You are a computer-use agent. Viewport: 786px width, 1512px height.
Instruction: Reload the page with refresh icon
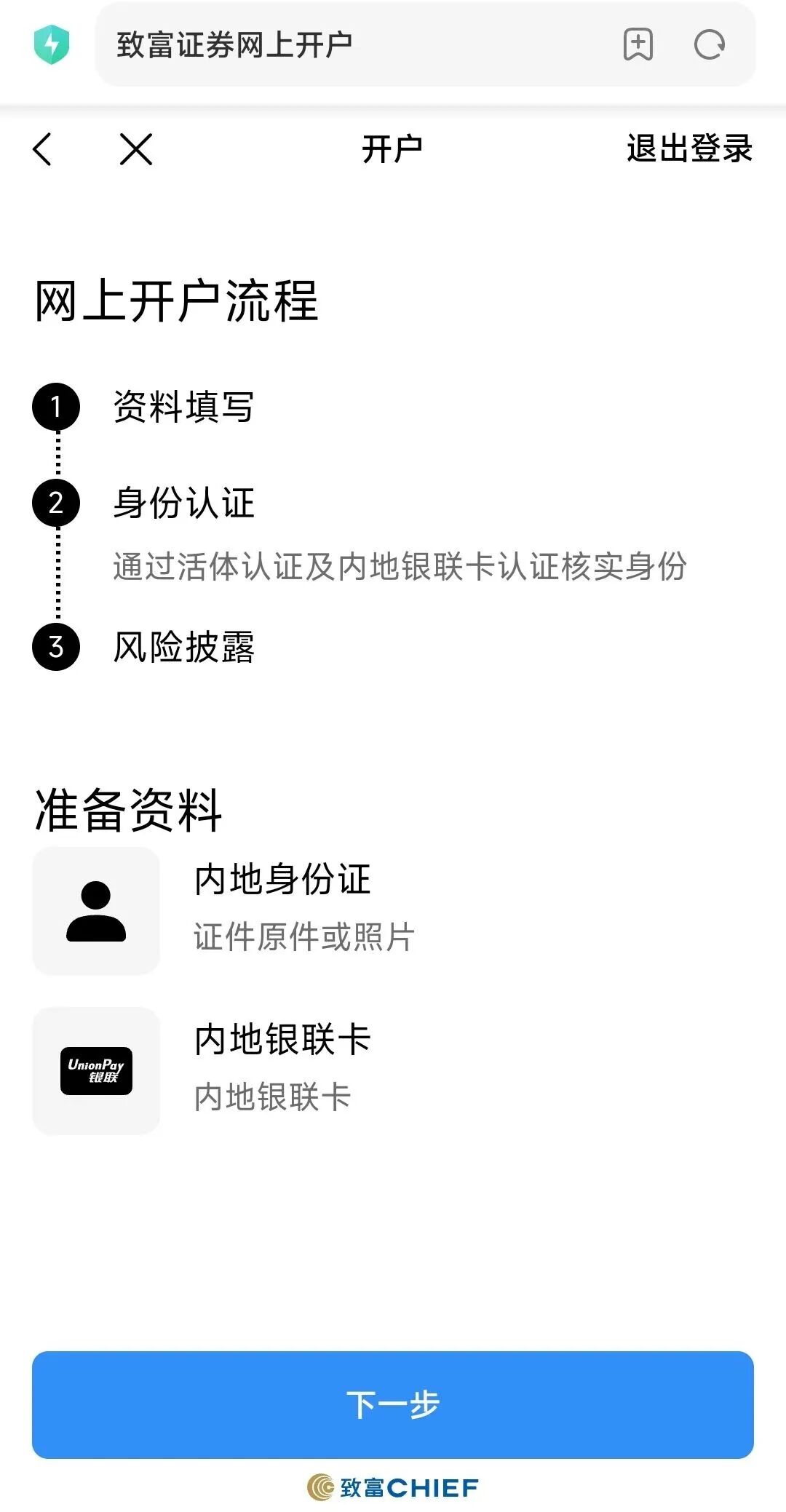click(x=709, y=45)
